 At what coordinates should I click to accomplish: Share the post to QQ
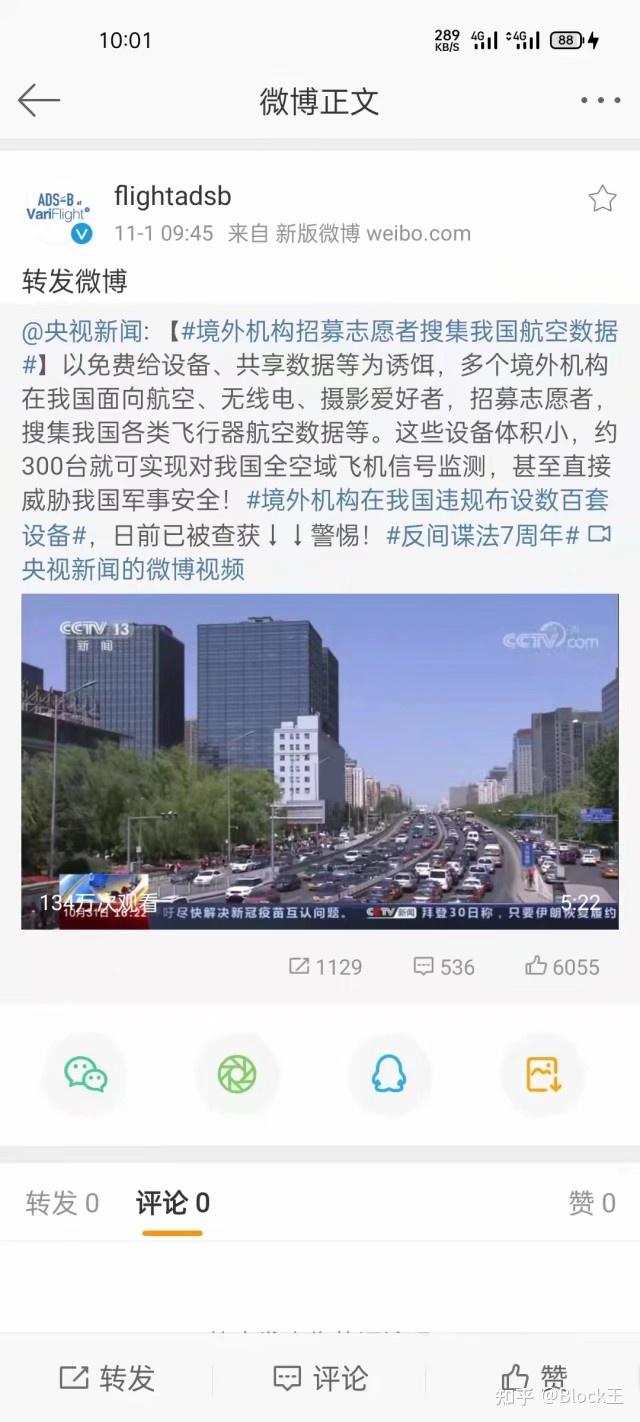click(389, 1074)
